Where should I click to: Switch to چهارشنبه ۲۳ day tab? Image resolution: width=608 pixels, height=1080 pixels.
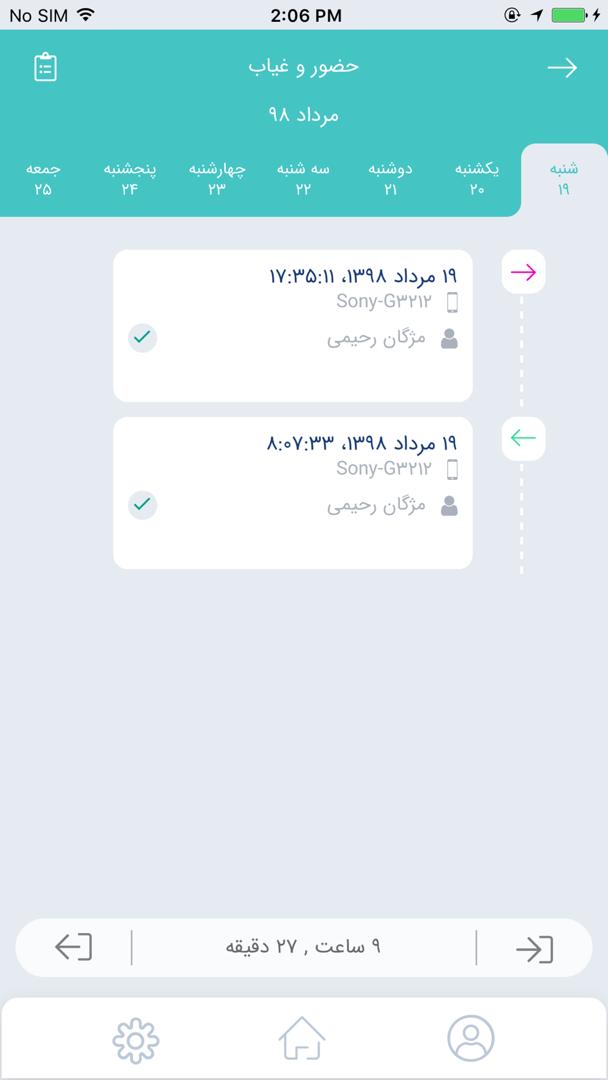tap(217, 178)
